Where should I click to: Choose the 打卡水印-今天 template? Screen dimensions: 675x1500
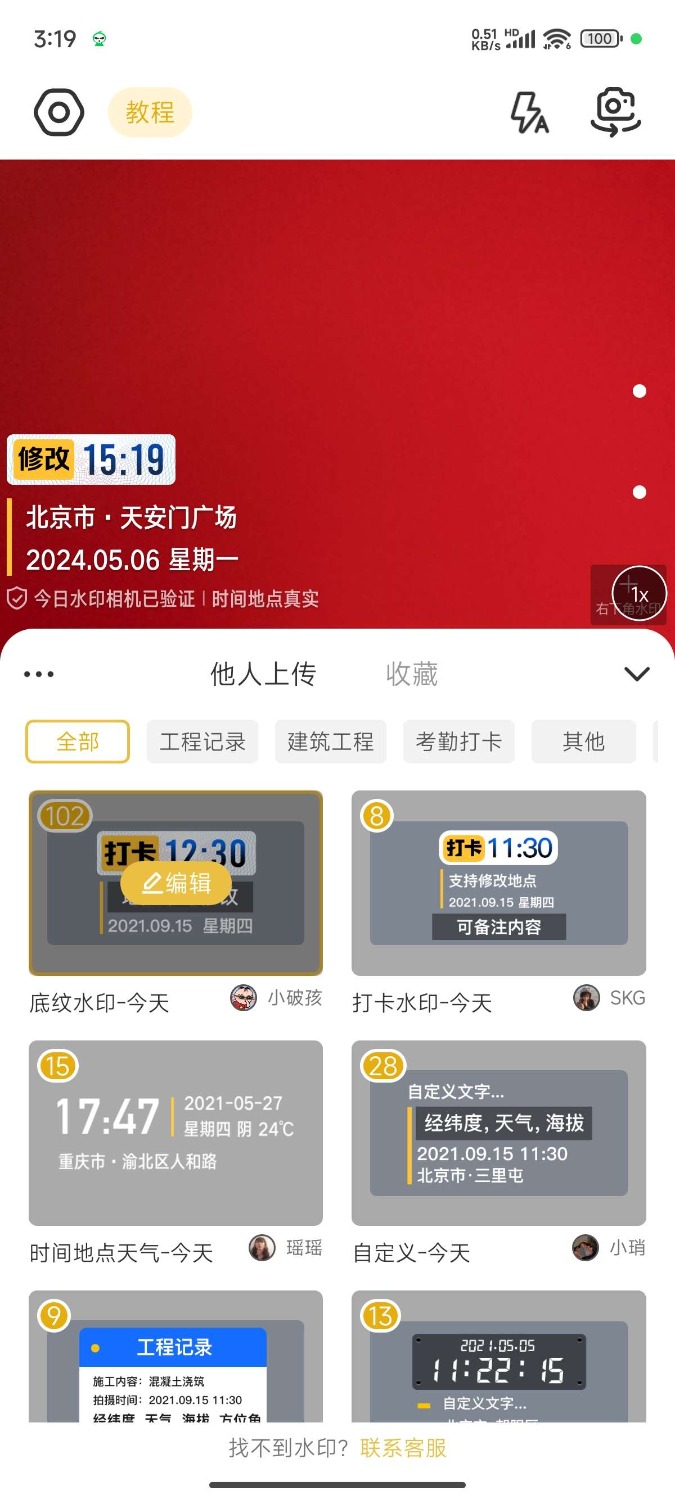point(498,883)
